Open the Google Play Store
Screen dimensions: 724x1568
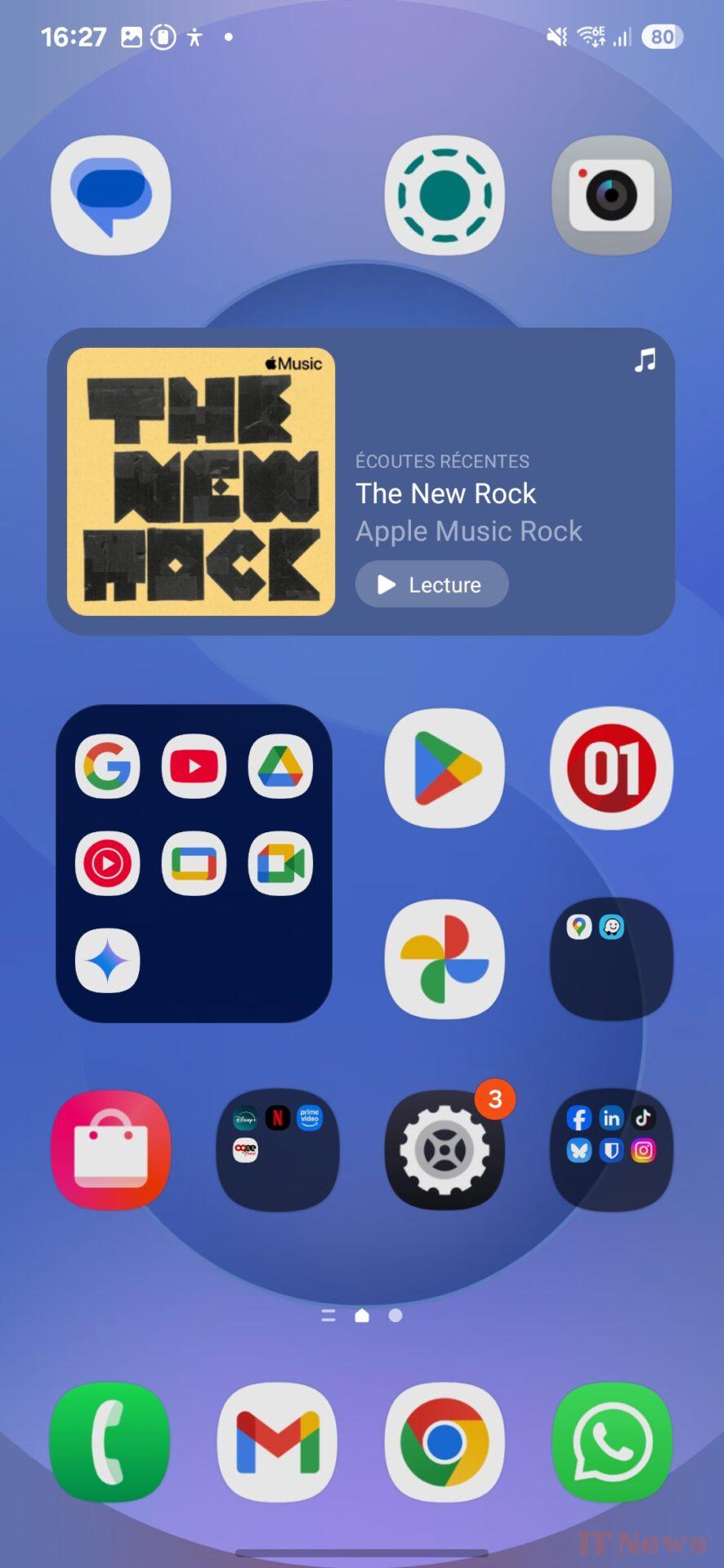(x=445, y=768)
